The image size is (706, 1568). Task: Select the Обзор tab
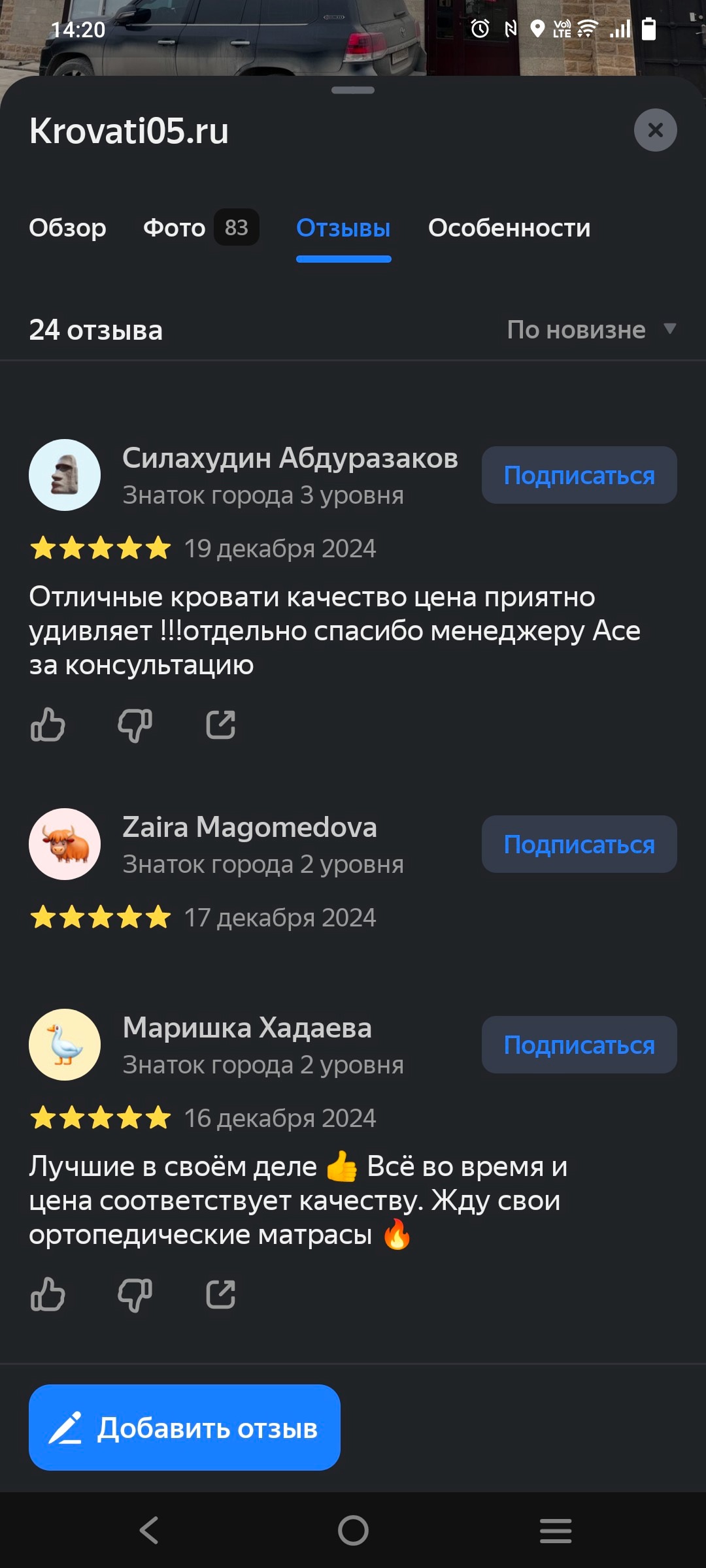67,227
